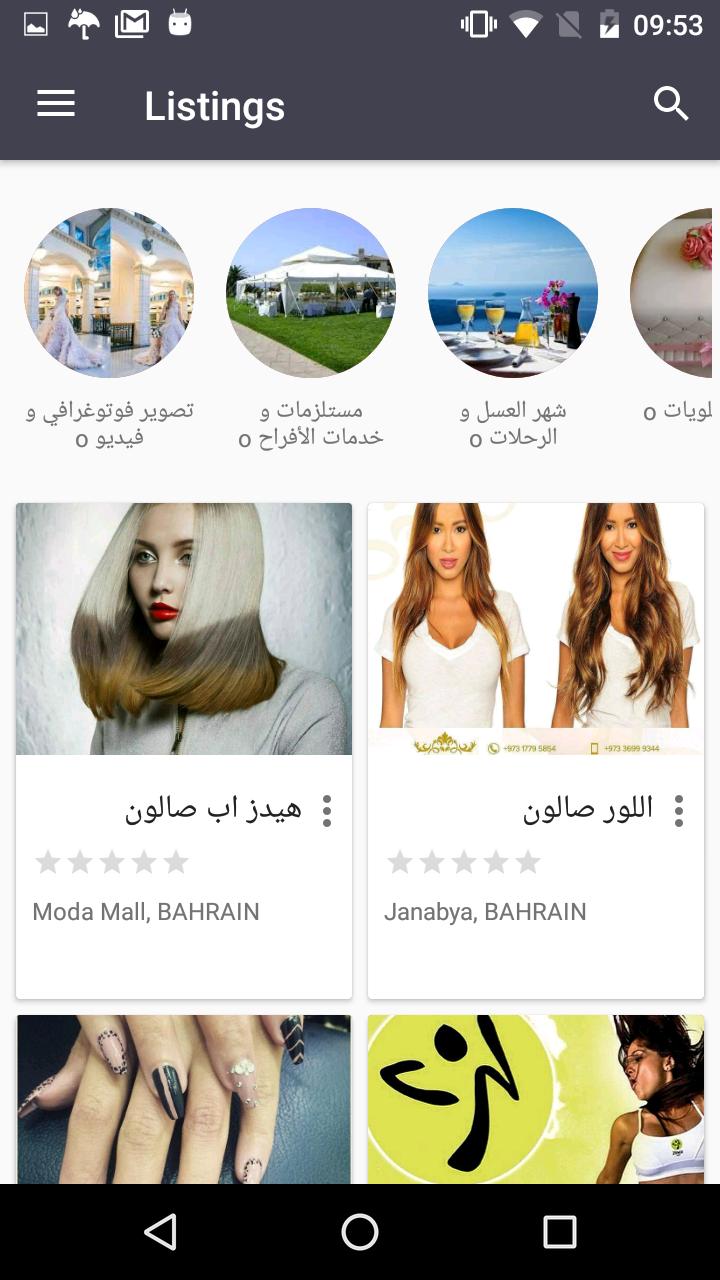Open the nail art listing card
Screen dimensions: 720x1280
184,1099
